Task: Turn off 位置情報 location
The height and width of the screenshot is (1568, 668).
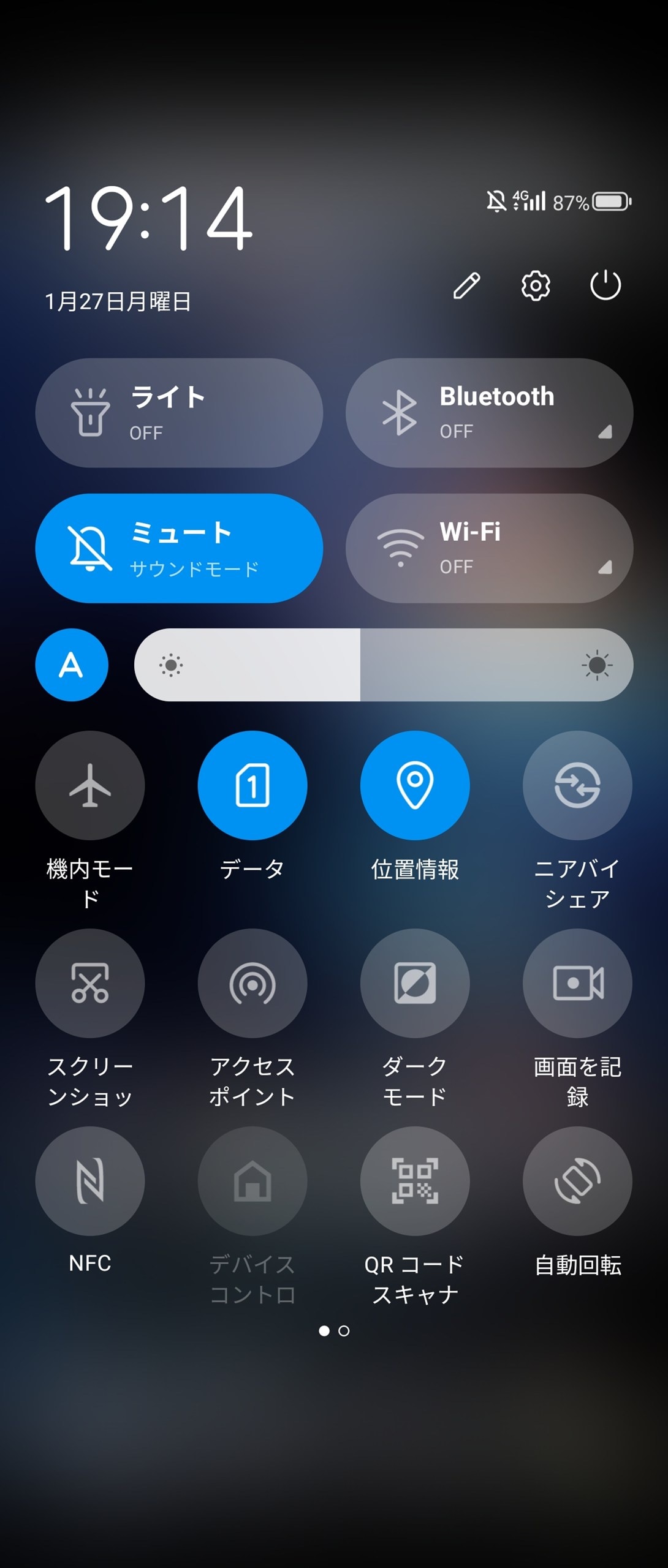Action: click(x=415, y=785)
